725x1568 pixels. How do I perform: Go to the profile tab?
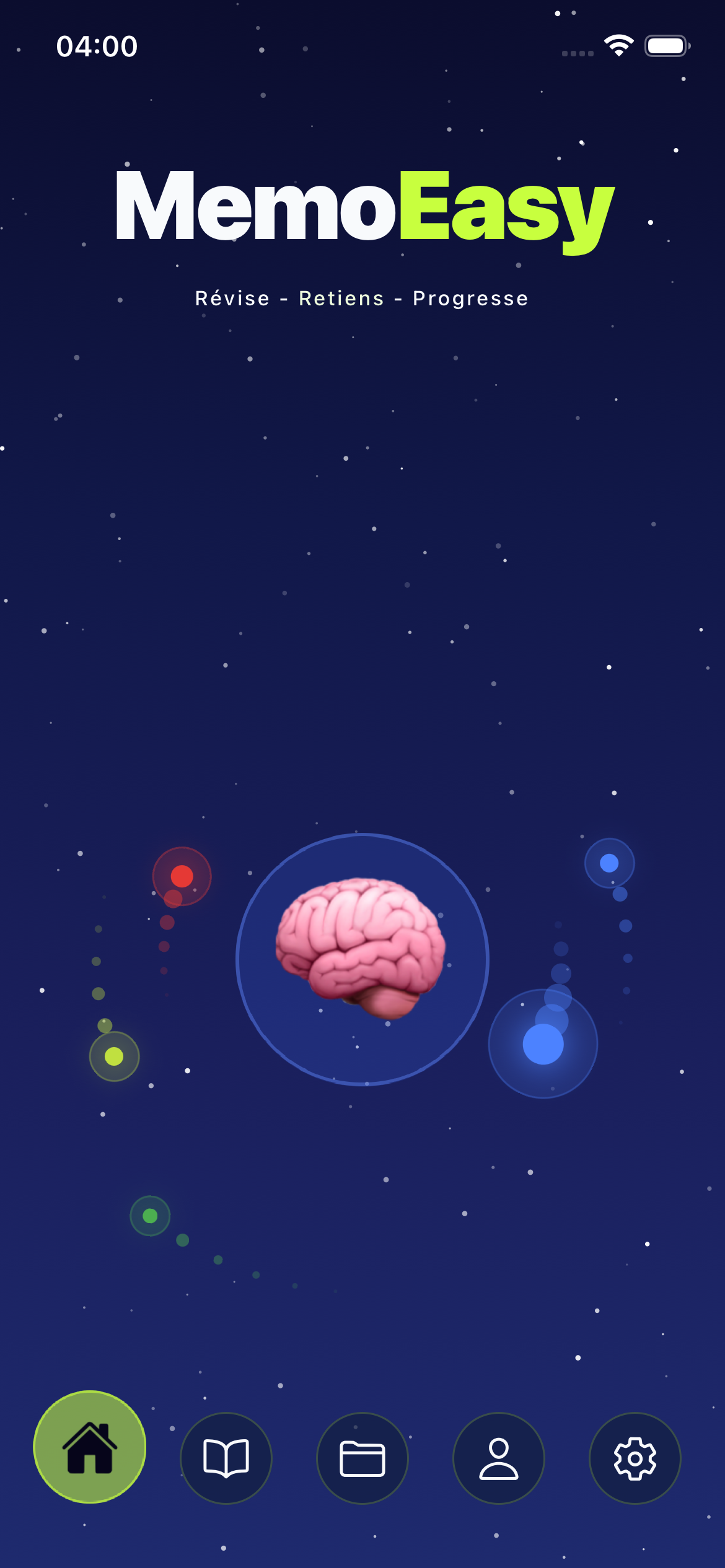point(499,1458)
